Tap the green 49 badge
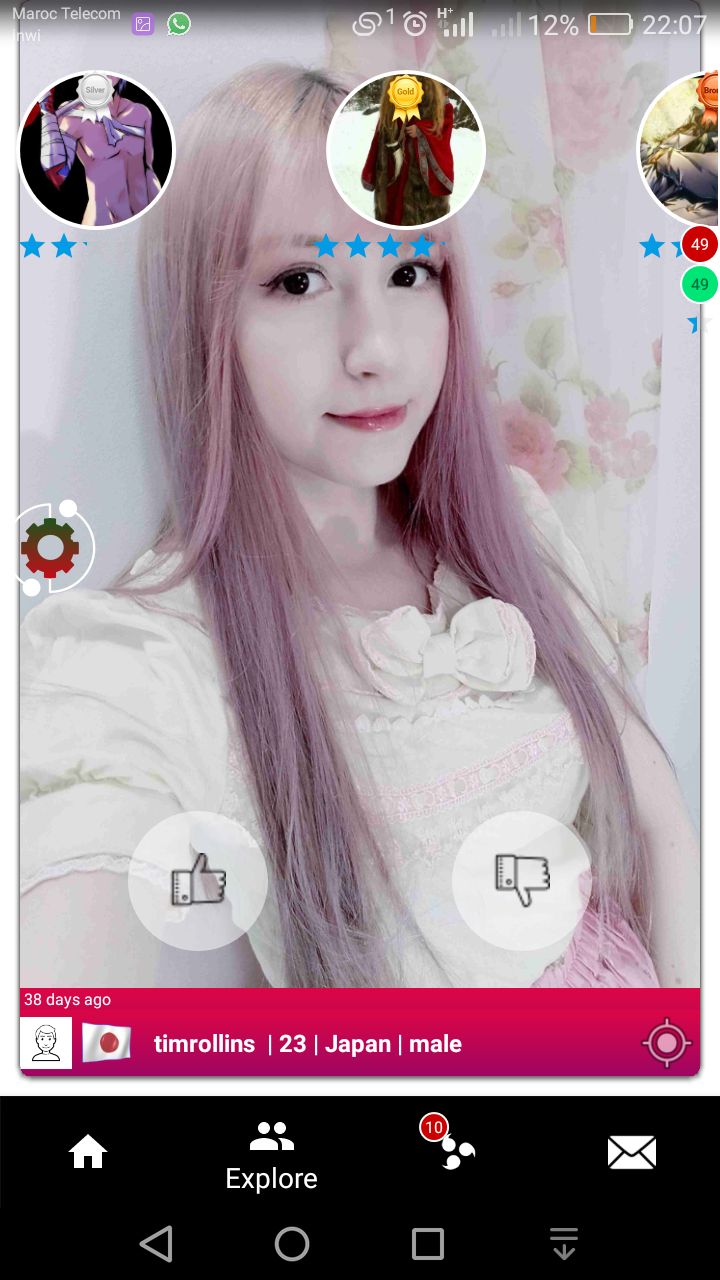This screenshot has width=720, height=1280. [x=700, y=284]
